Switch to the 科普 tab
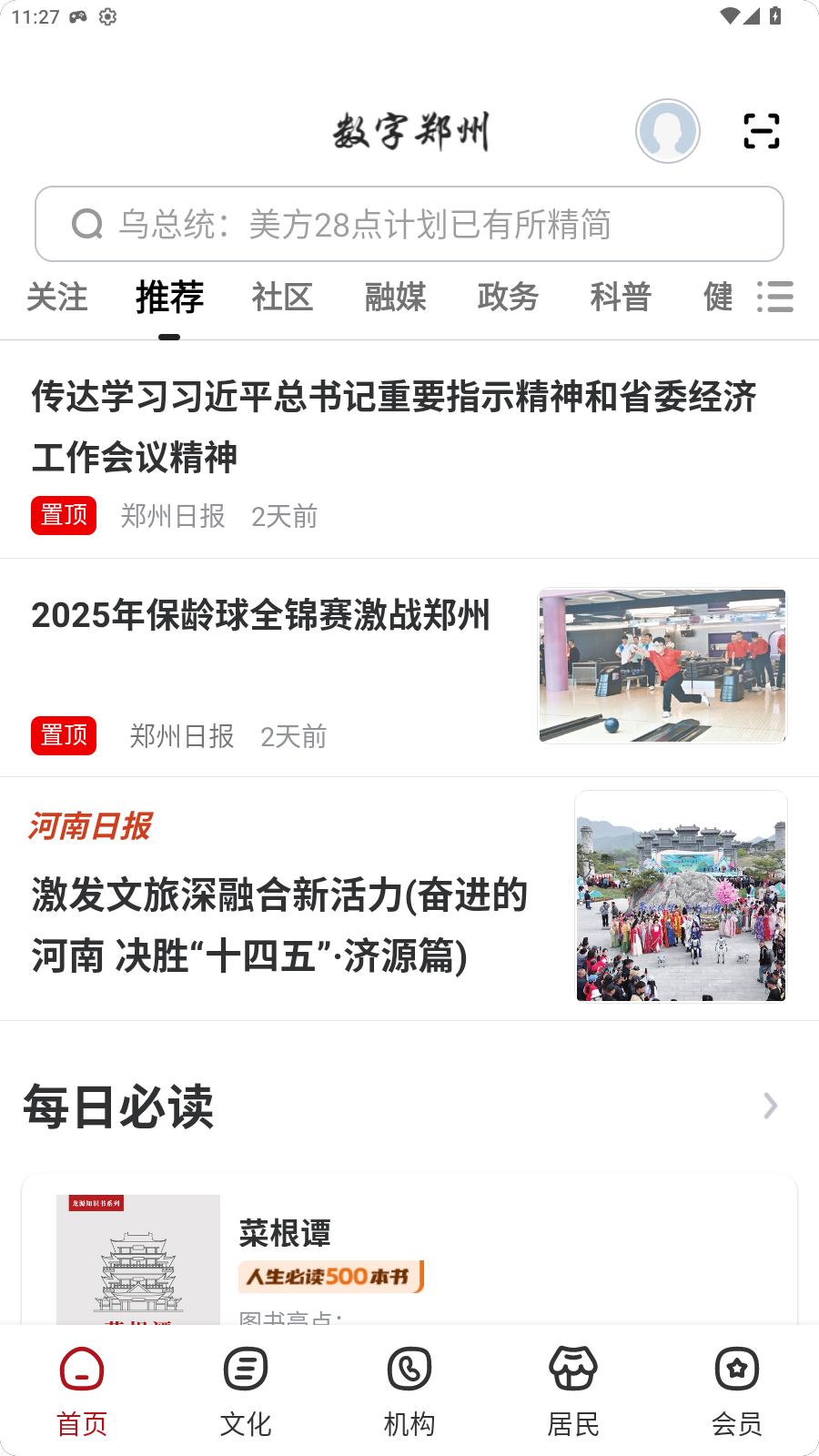This screenshot has width=819, height=1456. (x=621, y=298)
